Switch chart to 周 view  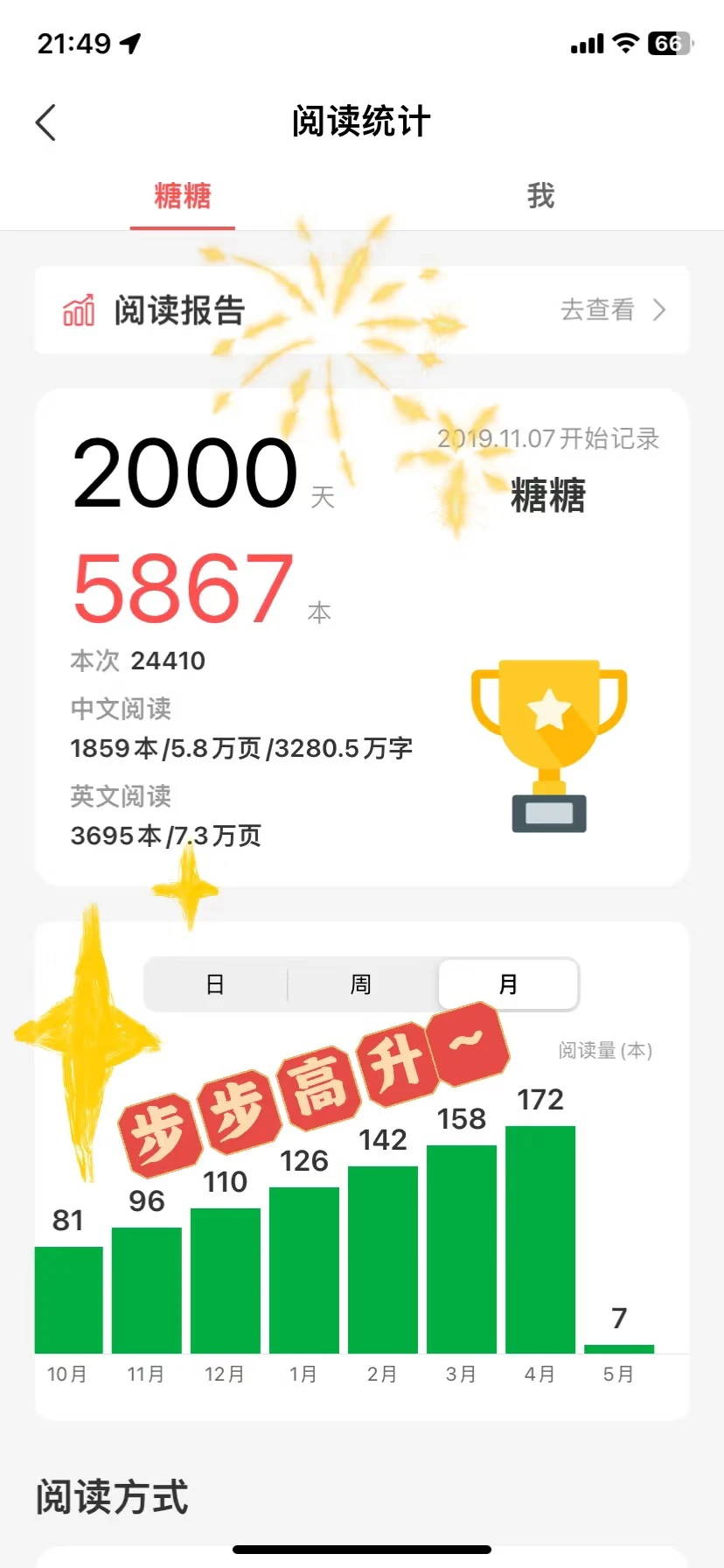coord(361,984)
